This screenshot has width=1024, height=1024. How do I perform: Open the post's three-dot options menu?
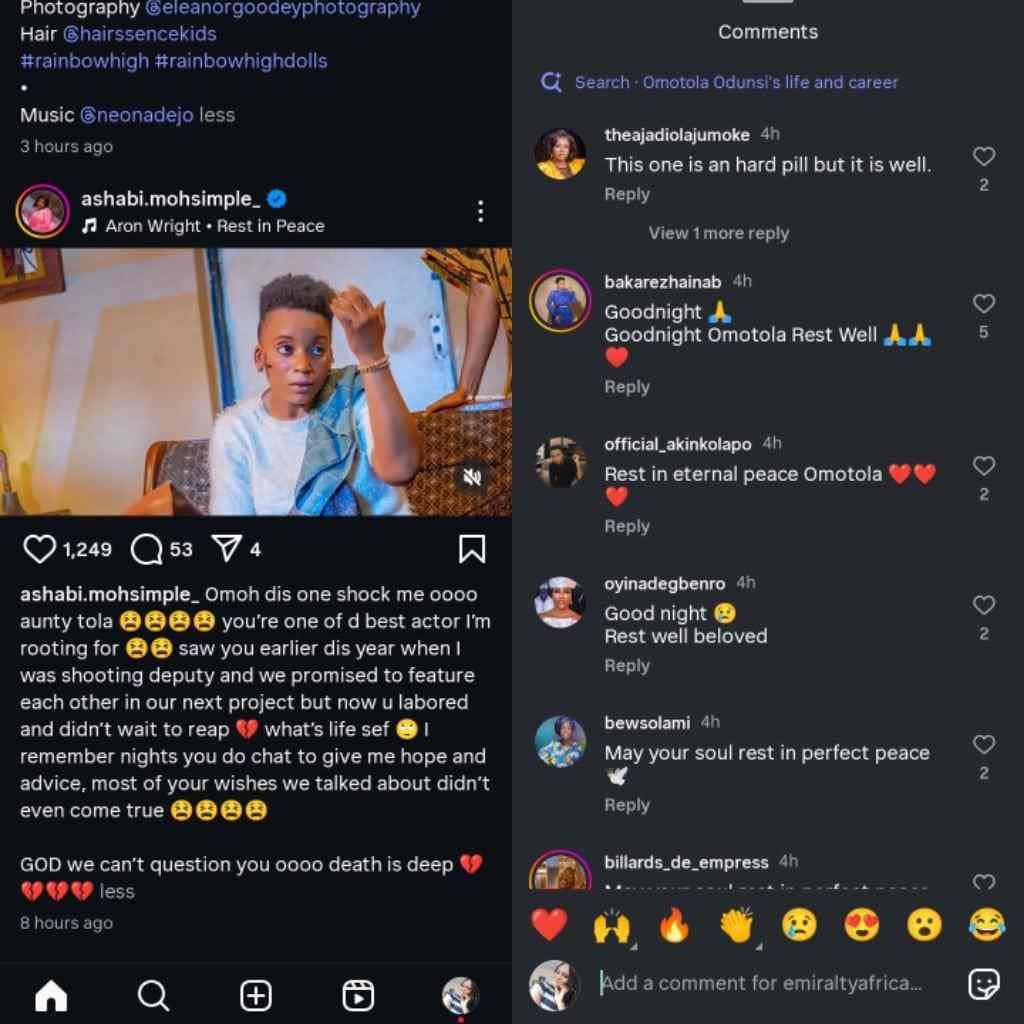pyautogui.click(x=481, y=211)
